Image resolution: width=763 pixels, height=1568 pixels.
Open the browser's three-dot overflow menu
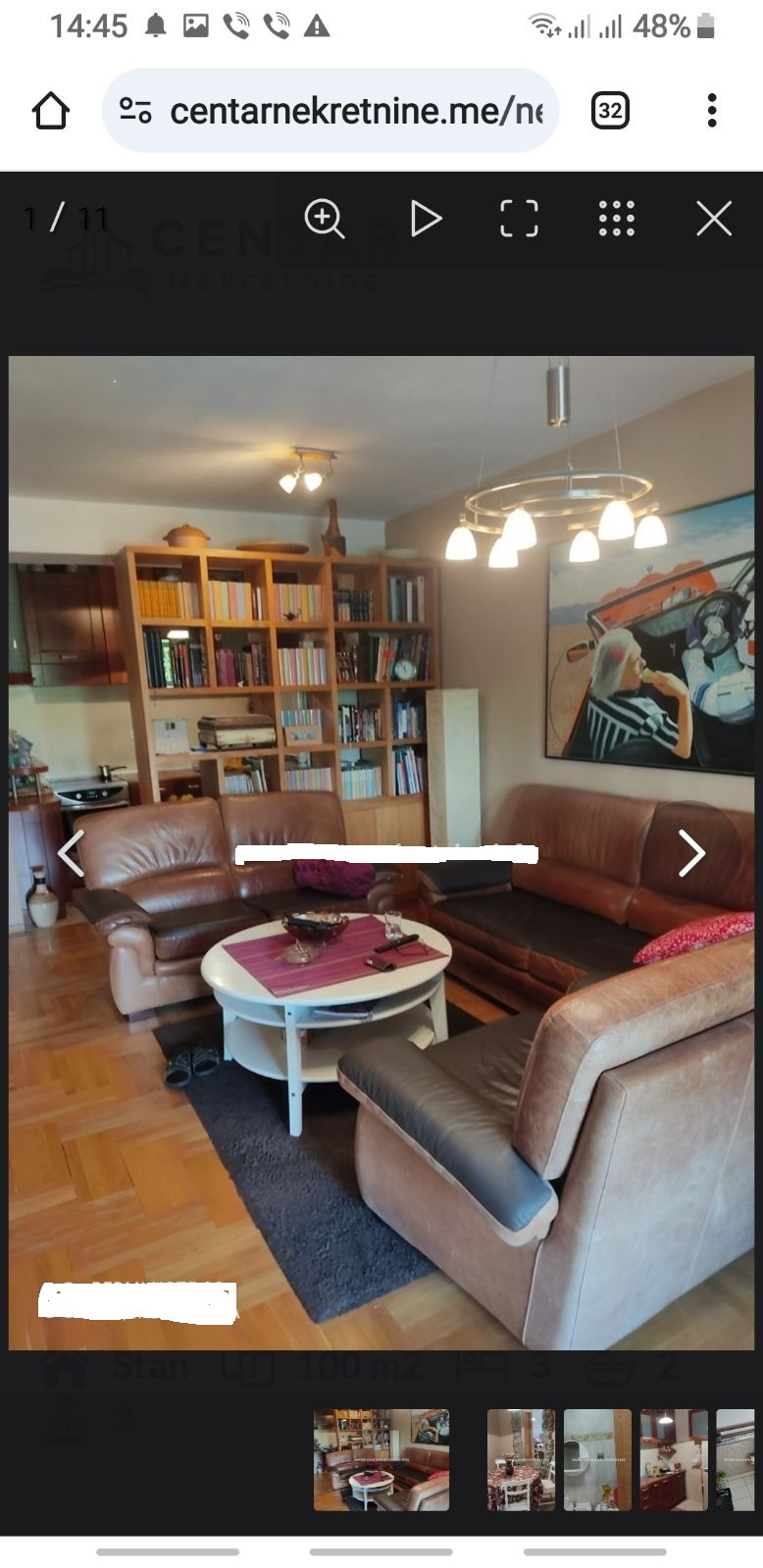coord(712,111)
